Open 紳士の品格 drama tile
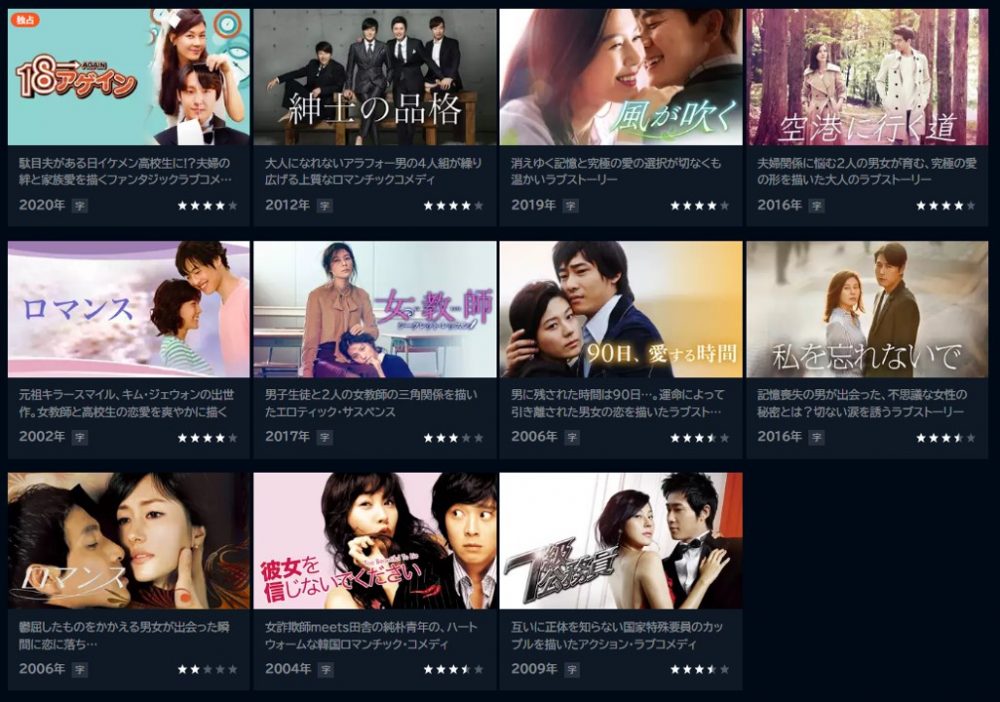The width and height of the screenshot is (1000, 702). 374,78
